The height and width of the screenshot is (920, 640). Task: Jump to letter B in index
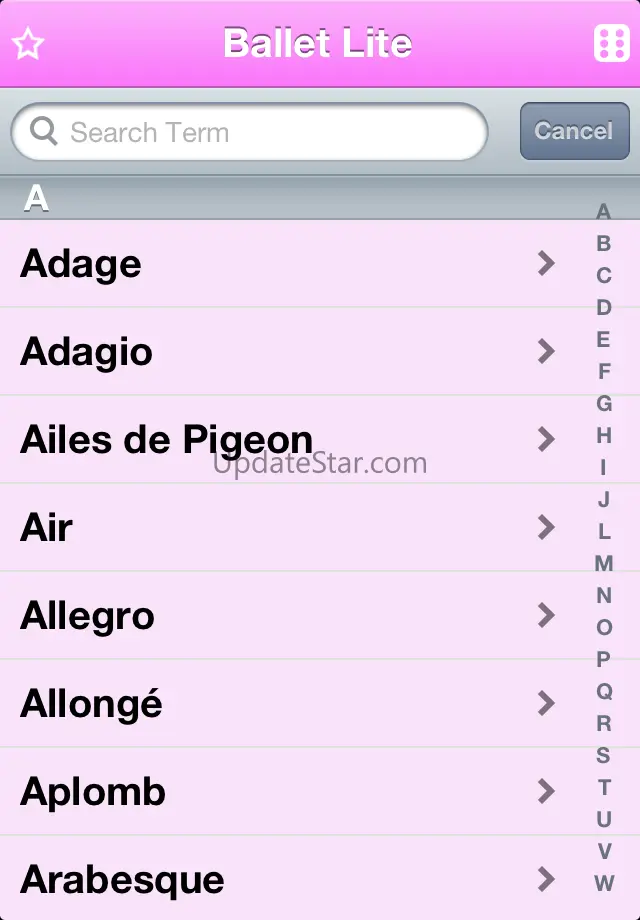tap(604, 243)
